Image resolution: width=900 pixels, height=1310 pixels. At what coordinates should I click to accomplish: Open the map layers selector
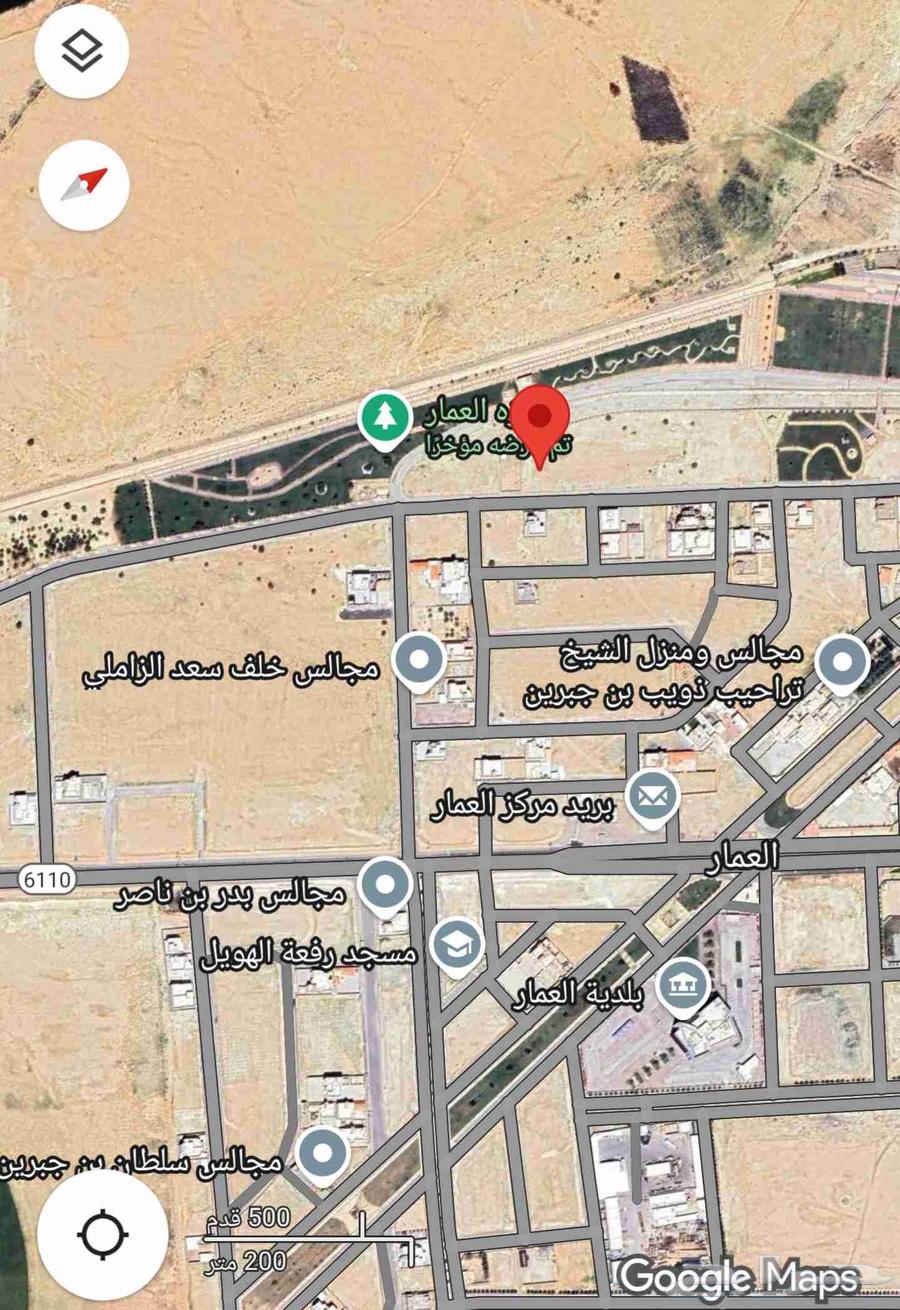82,51
